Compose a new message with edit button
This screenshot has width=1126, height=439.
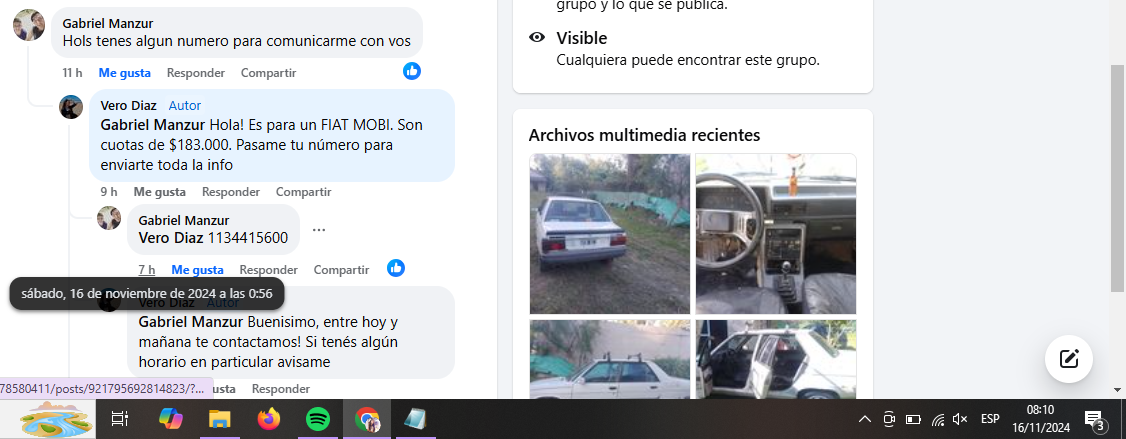(x=1068, y=359)
